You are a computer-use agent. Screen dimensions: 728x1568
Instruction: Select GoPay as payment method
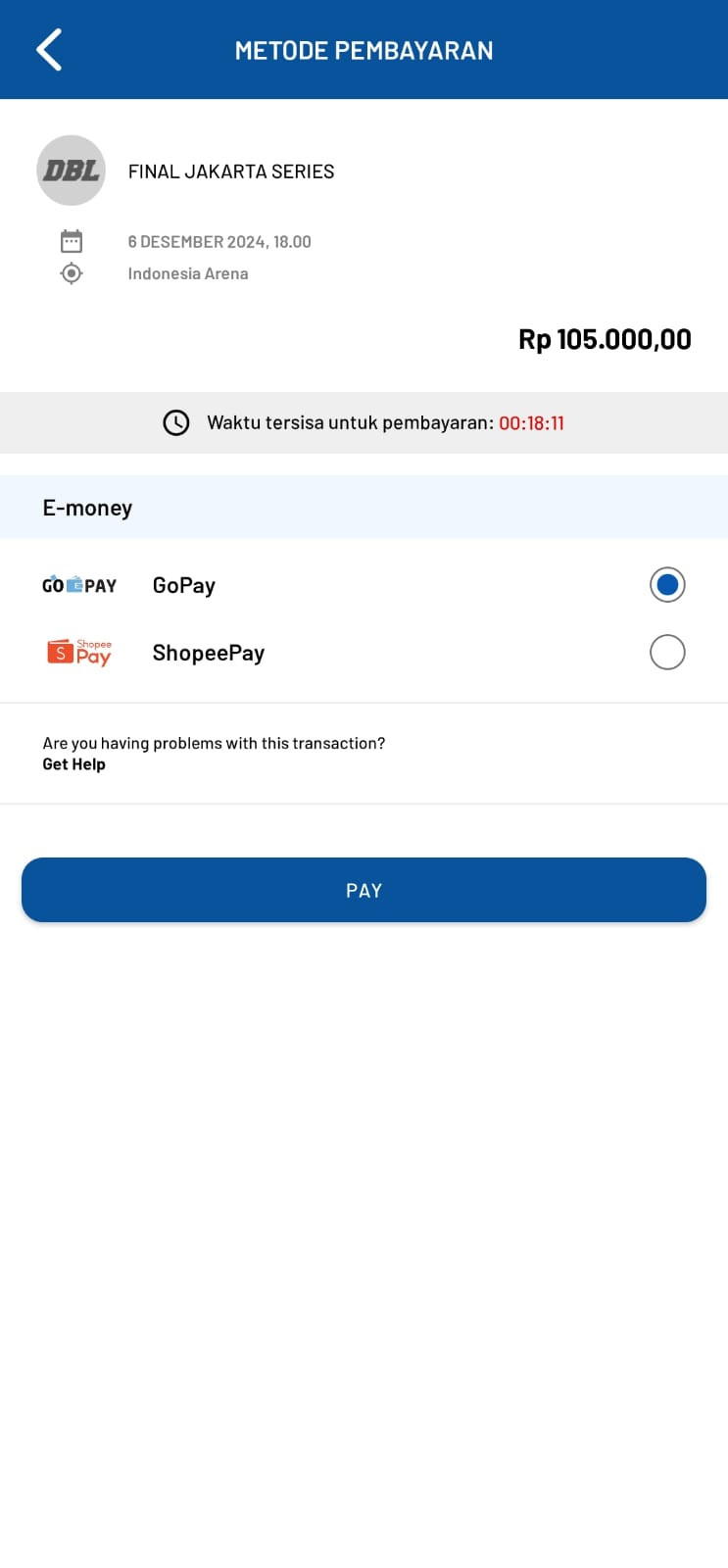pos(666,585)
